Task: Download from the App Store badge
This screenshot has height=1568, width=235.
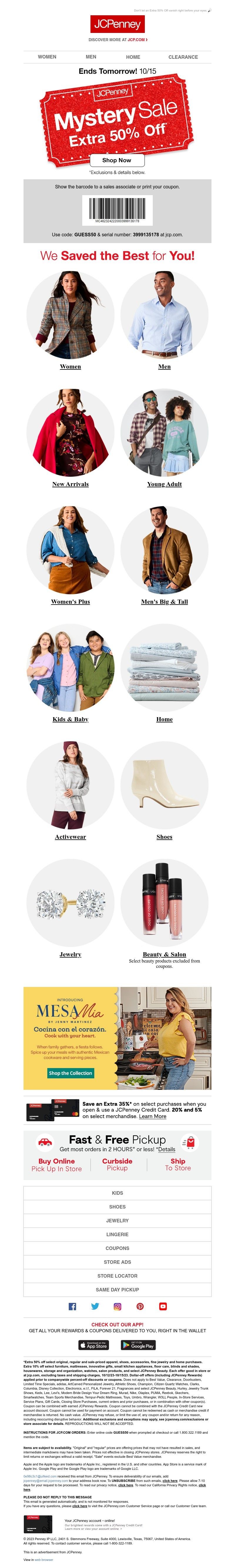Action: 94,1345
